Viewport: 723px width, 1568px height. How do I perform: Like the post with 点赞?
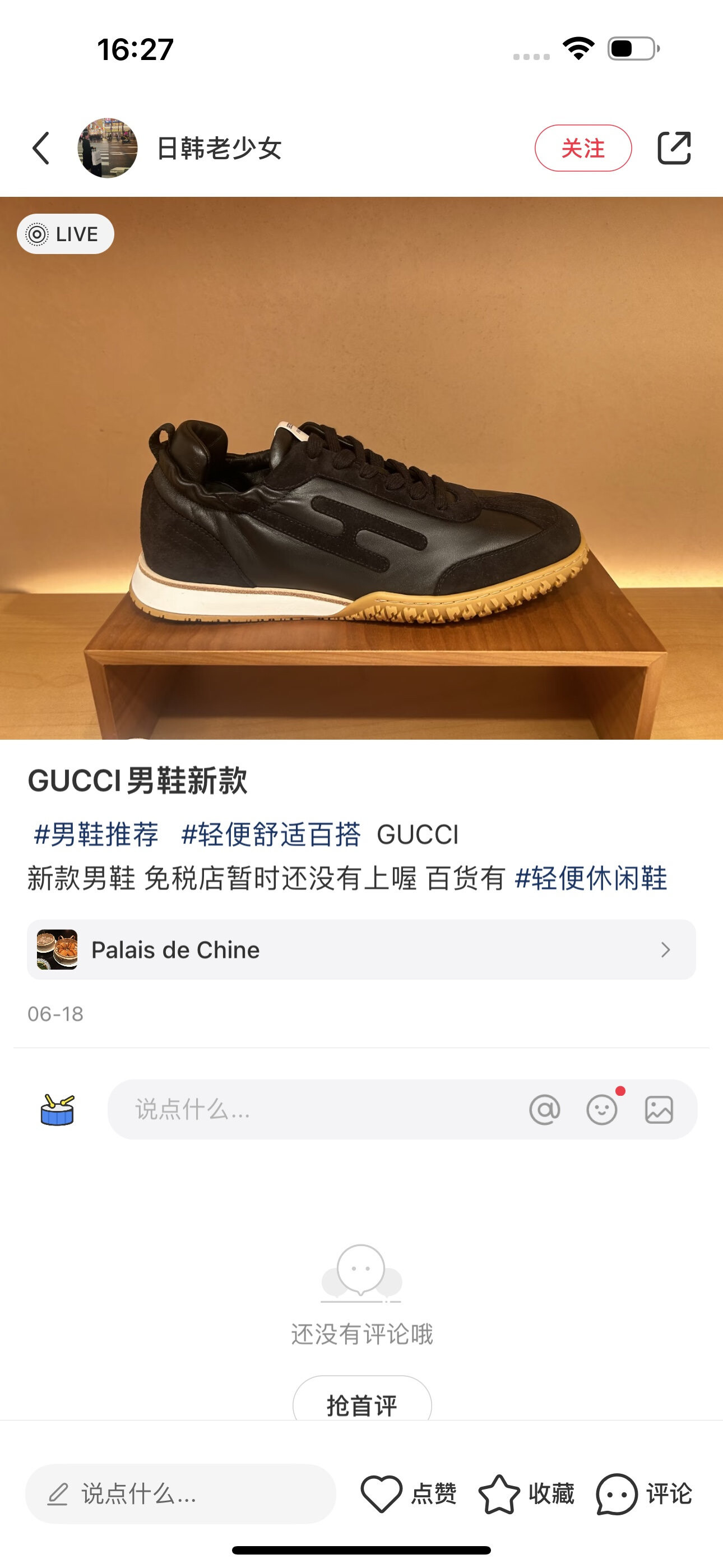click(408, 1494)
